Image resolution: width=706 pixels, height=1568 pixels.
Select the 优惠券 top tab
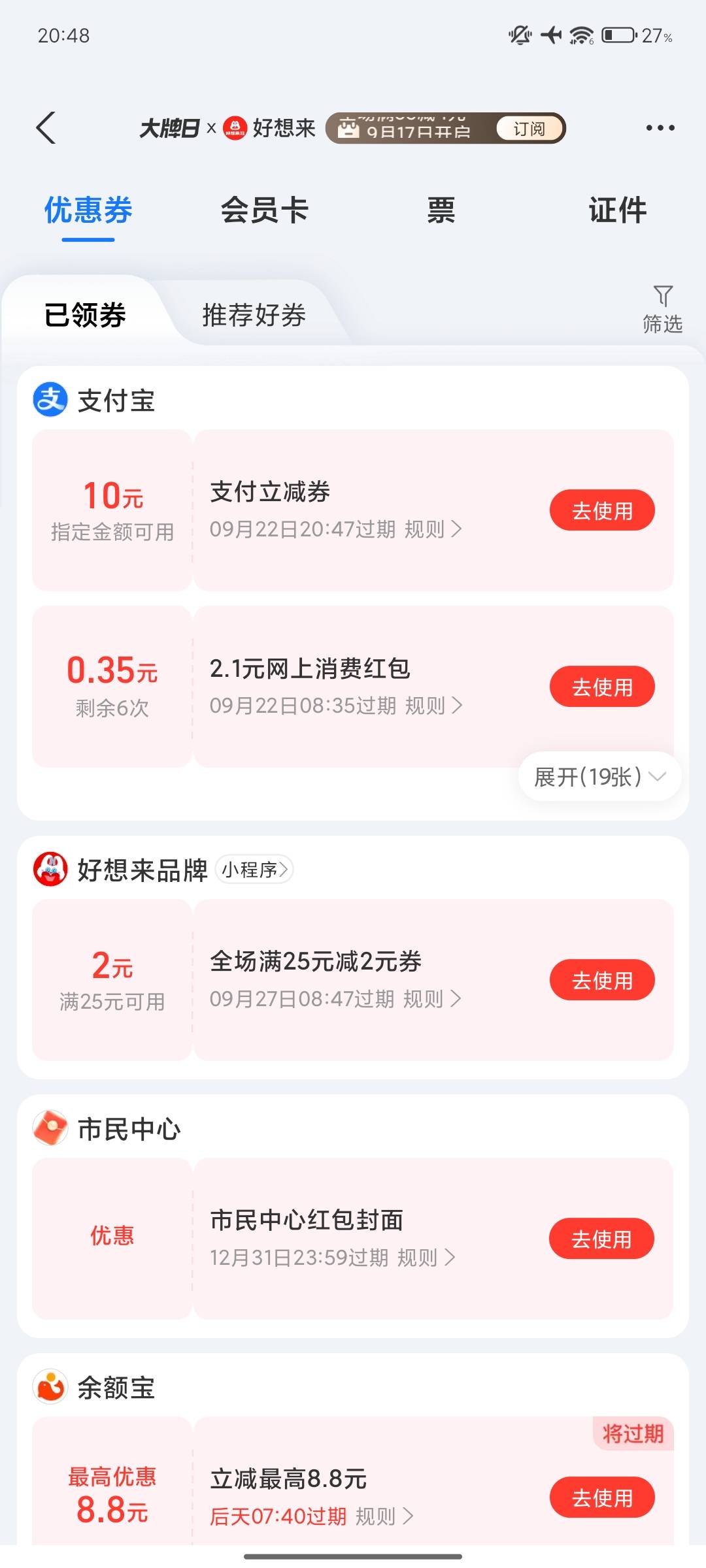coord(88,210)
